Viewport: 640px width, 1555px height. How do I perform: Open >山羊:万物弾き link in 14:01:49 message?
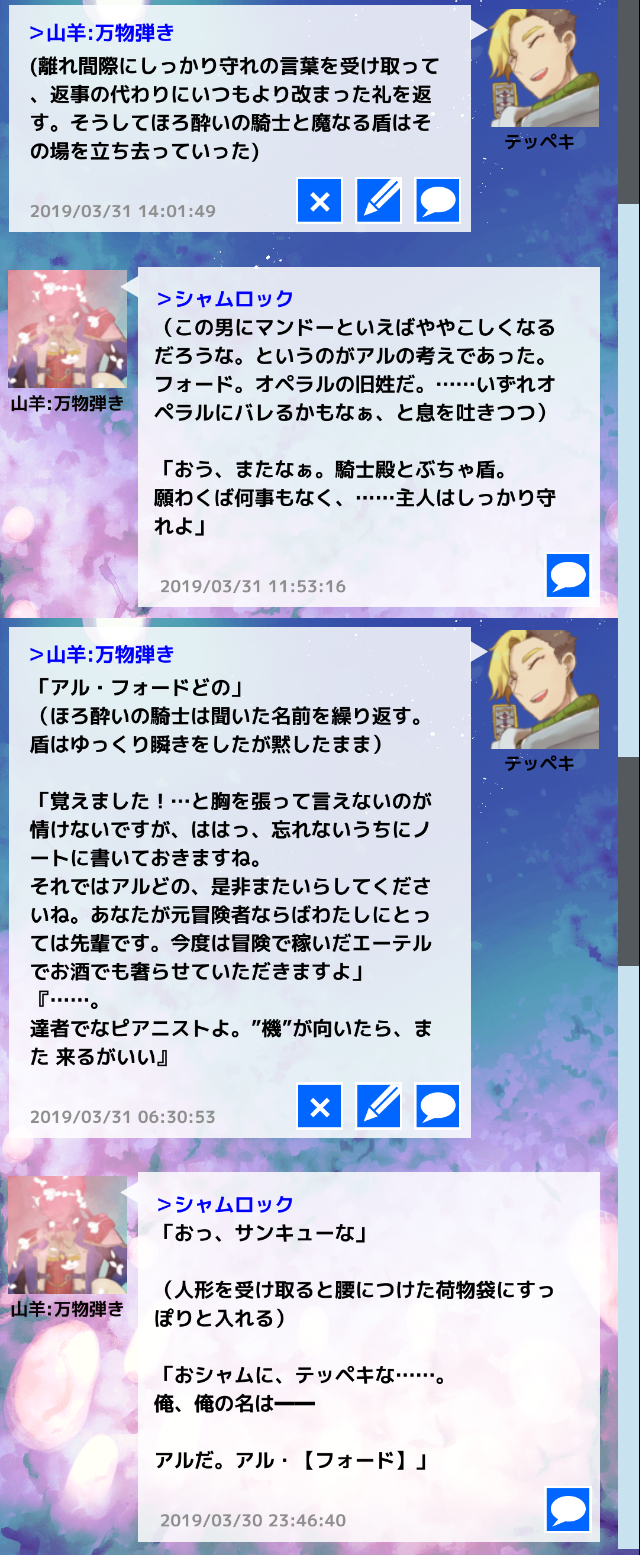[x=101, y=32]
